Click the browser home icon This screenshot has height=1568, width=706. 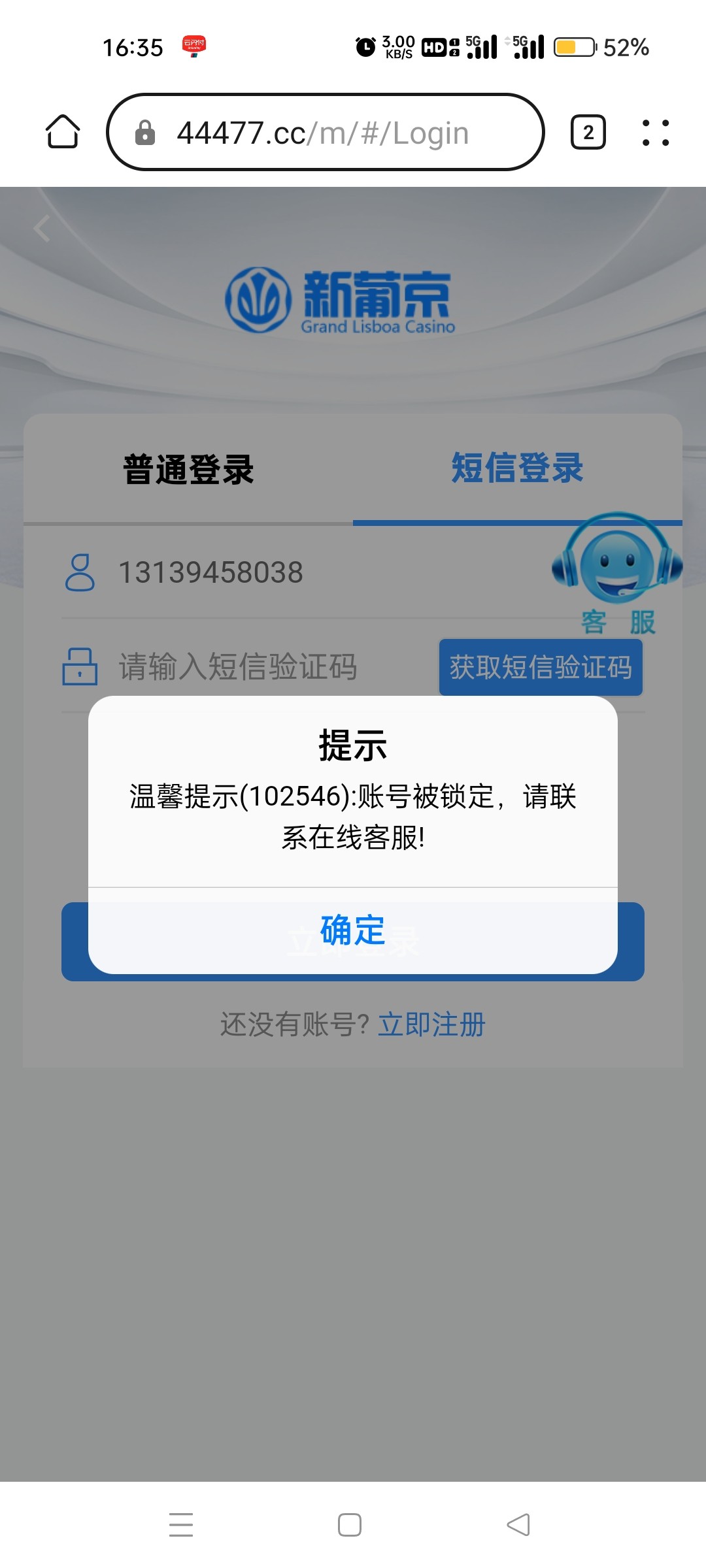61,133
